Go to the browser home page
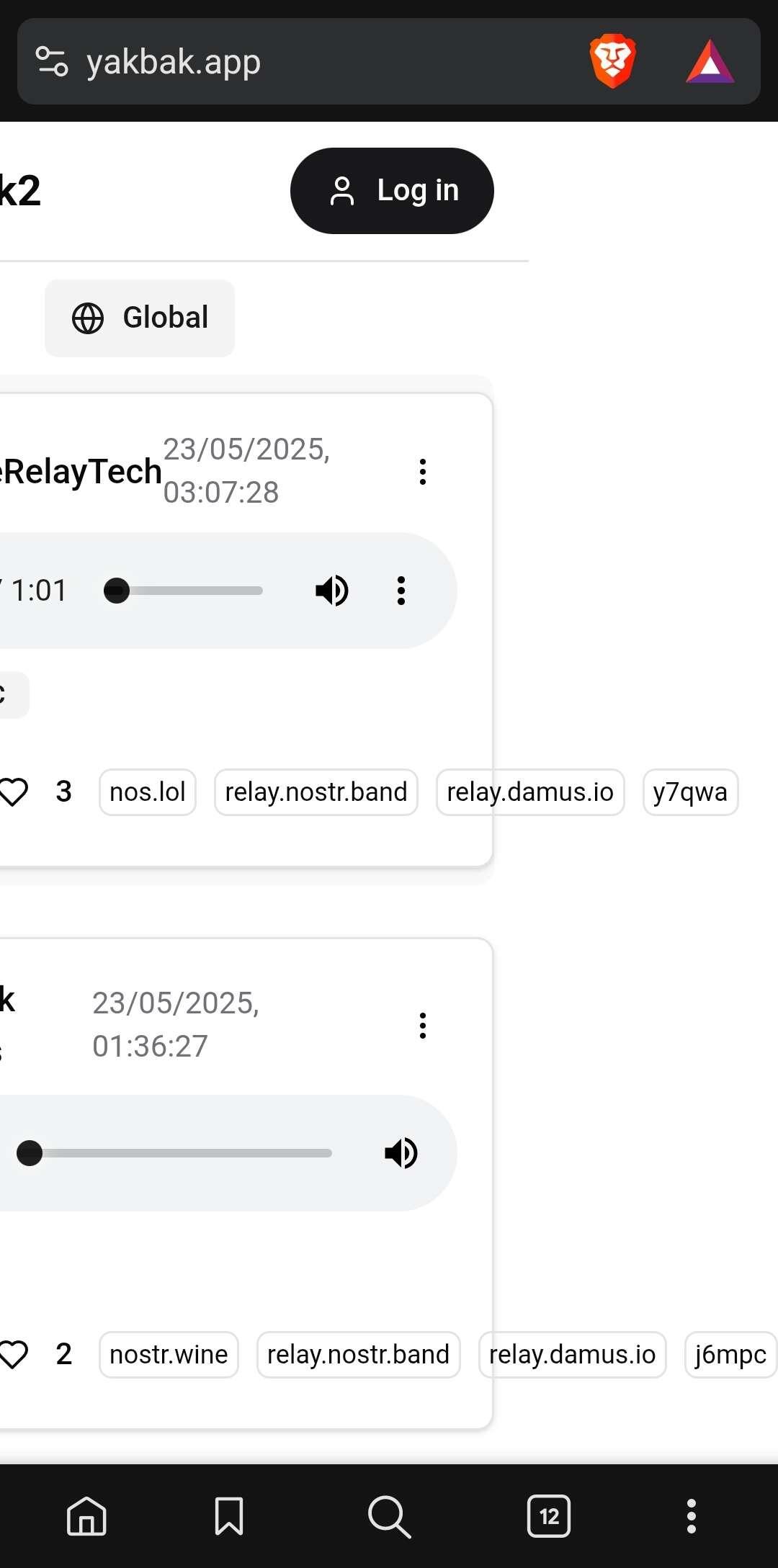778x1568 pixels. point(86,1516)
